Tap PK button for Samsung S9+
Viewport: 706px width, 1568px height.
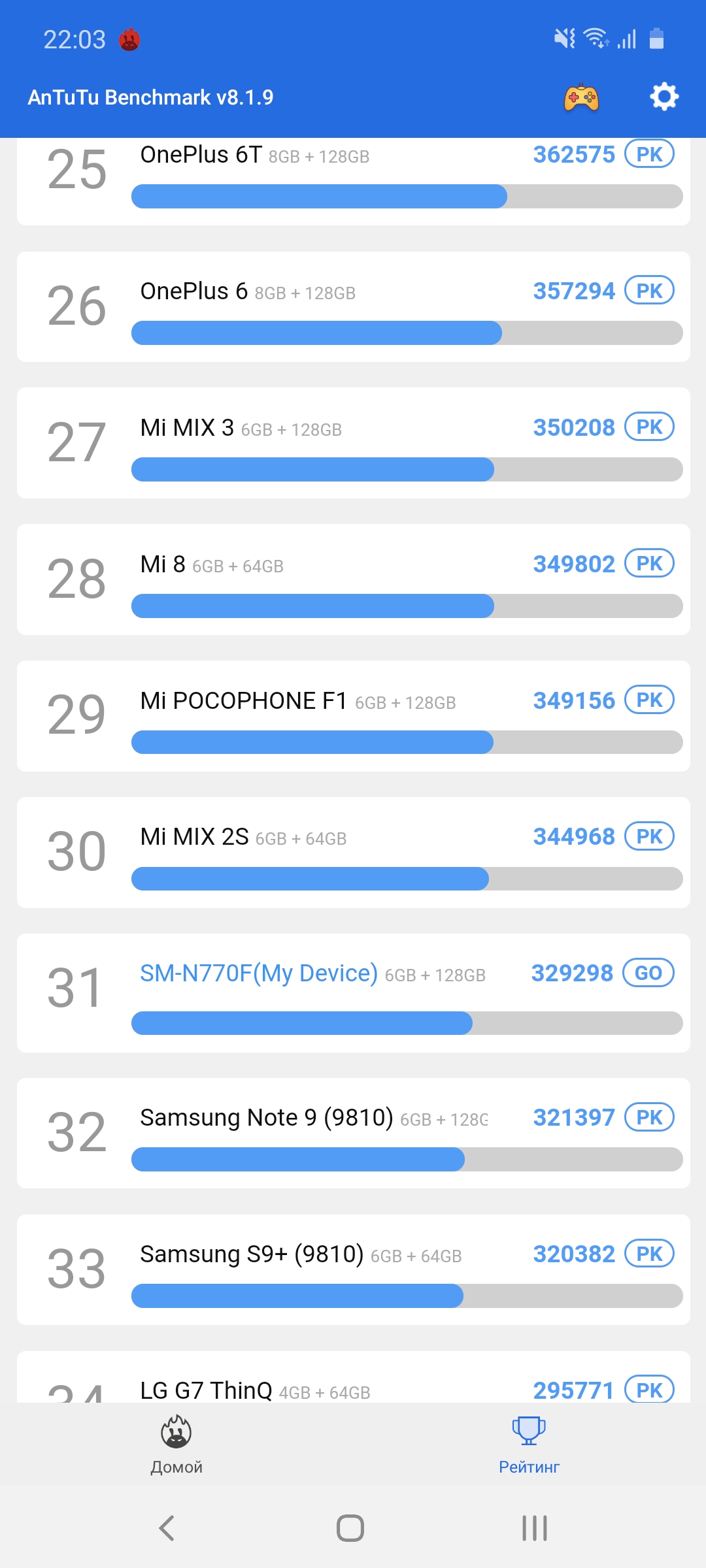tap(649, 1254)
